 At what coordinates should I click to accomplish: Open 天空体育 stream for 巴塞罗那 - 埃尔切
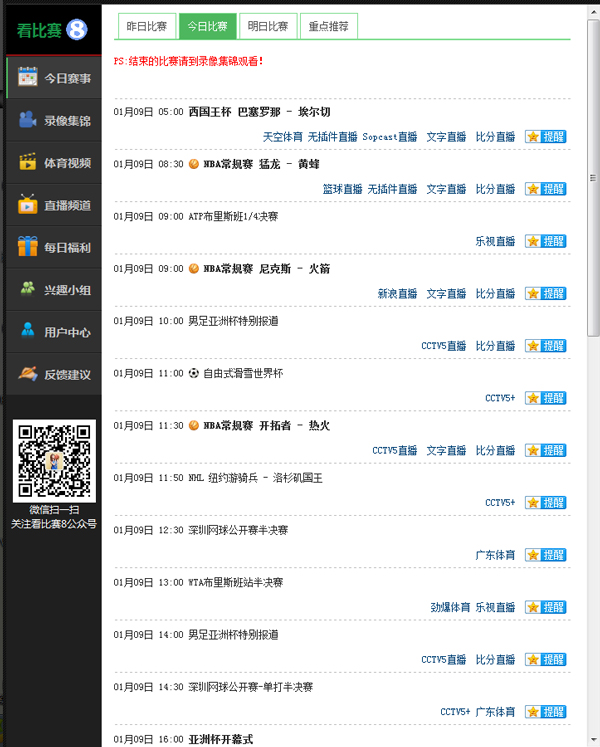[282, 136]
